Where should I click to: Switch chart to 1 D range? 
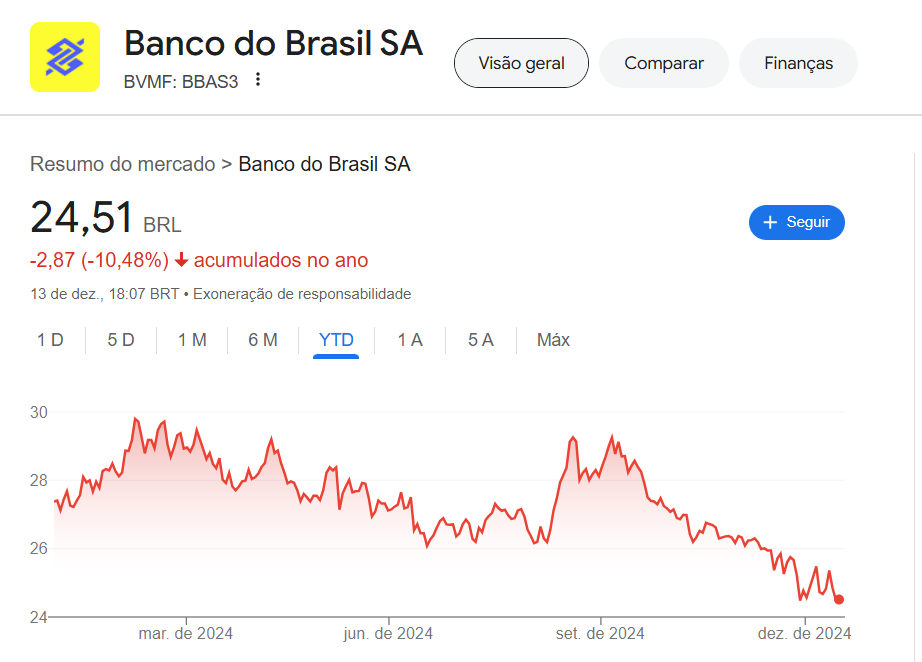(x=50, y=340)
